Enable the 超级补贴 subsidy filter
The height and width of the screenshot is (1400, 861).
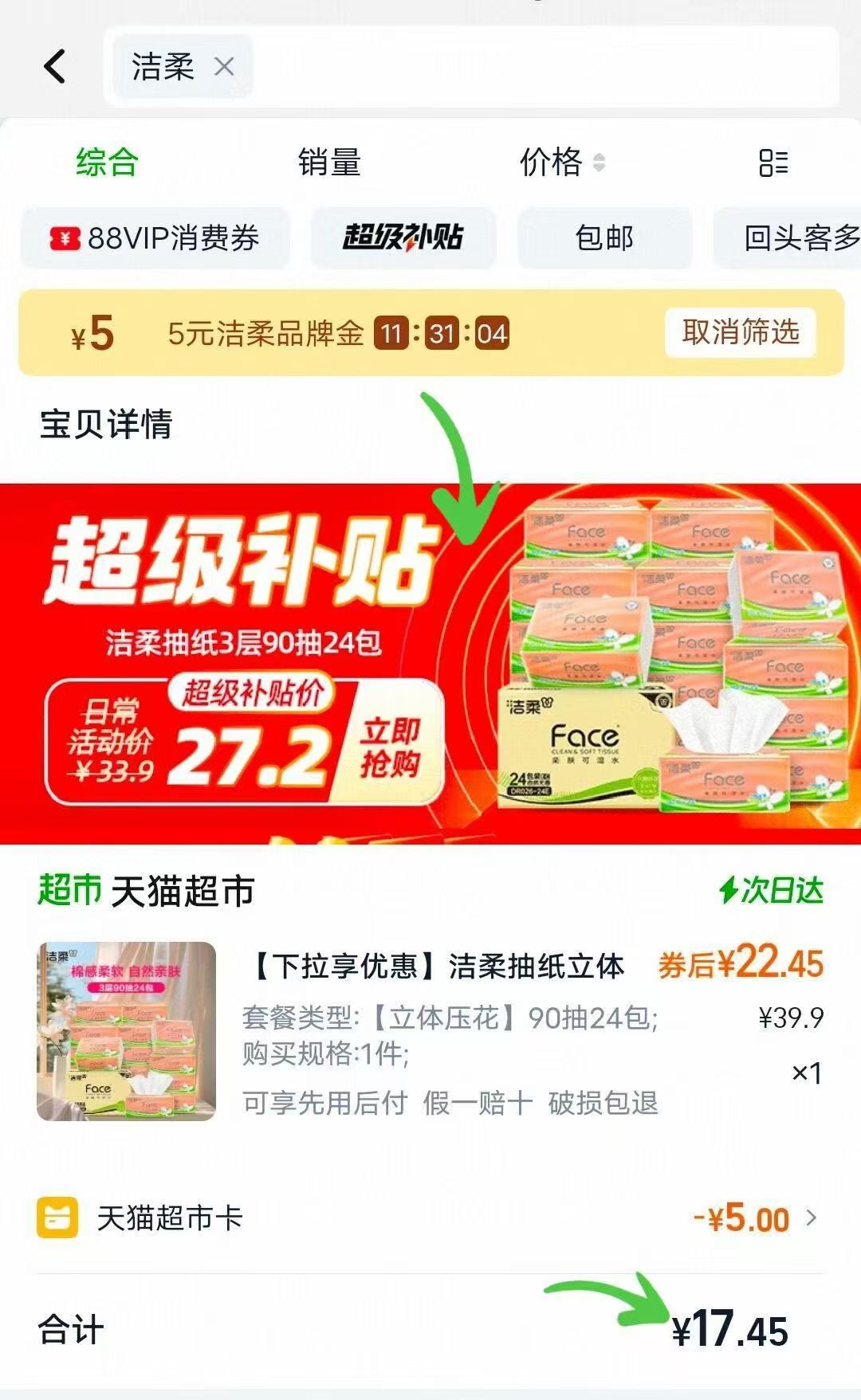tap(403, 237)
